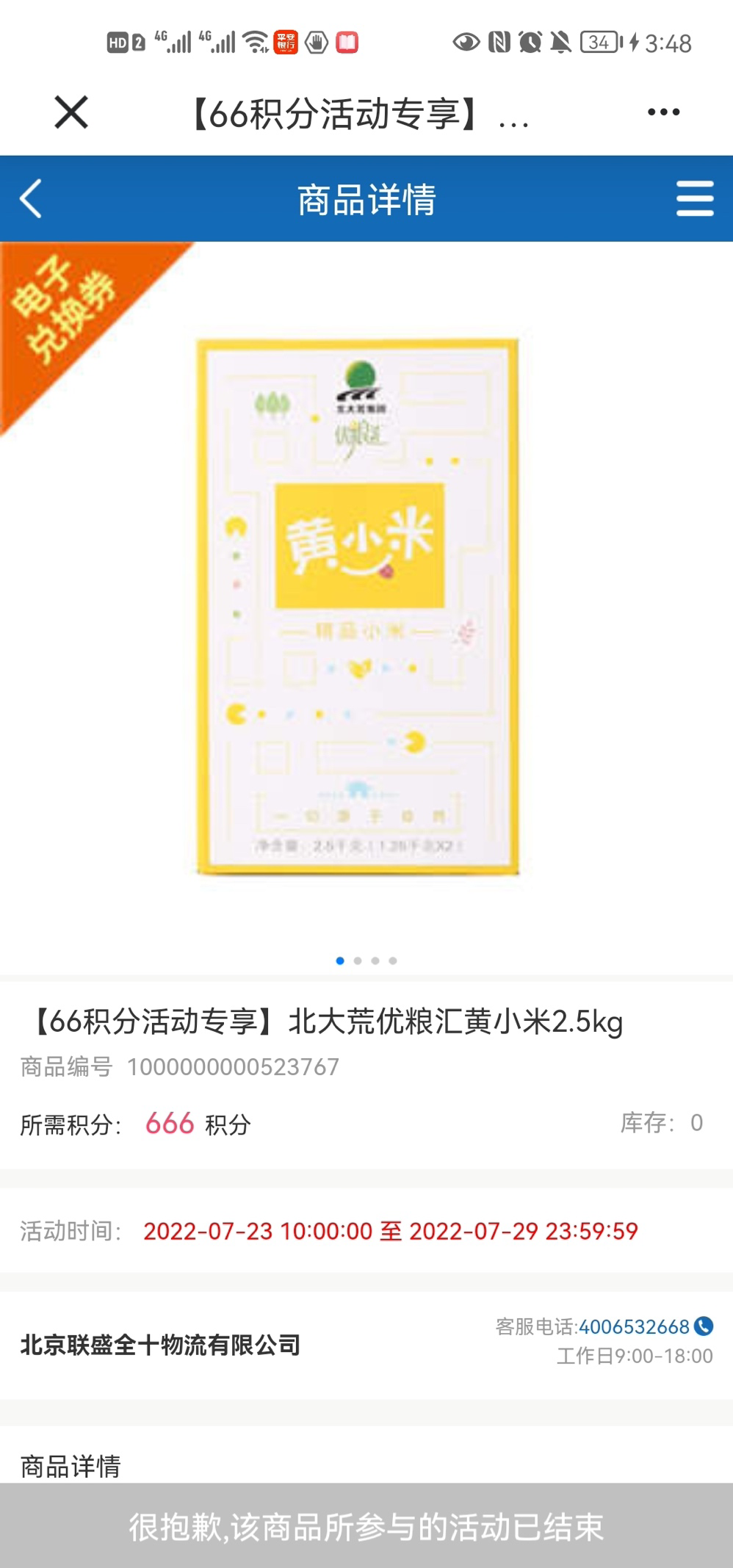Open the three-dot overflow menu
Image resolution: width=733 pixels, height=1568 pixels.
[x=663, y=112]
